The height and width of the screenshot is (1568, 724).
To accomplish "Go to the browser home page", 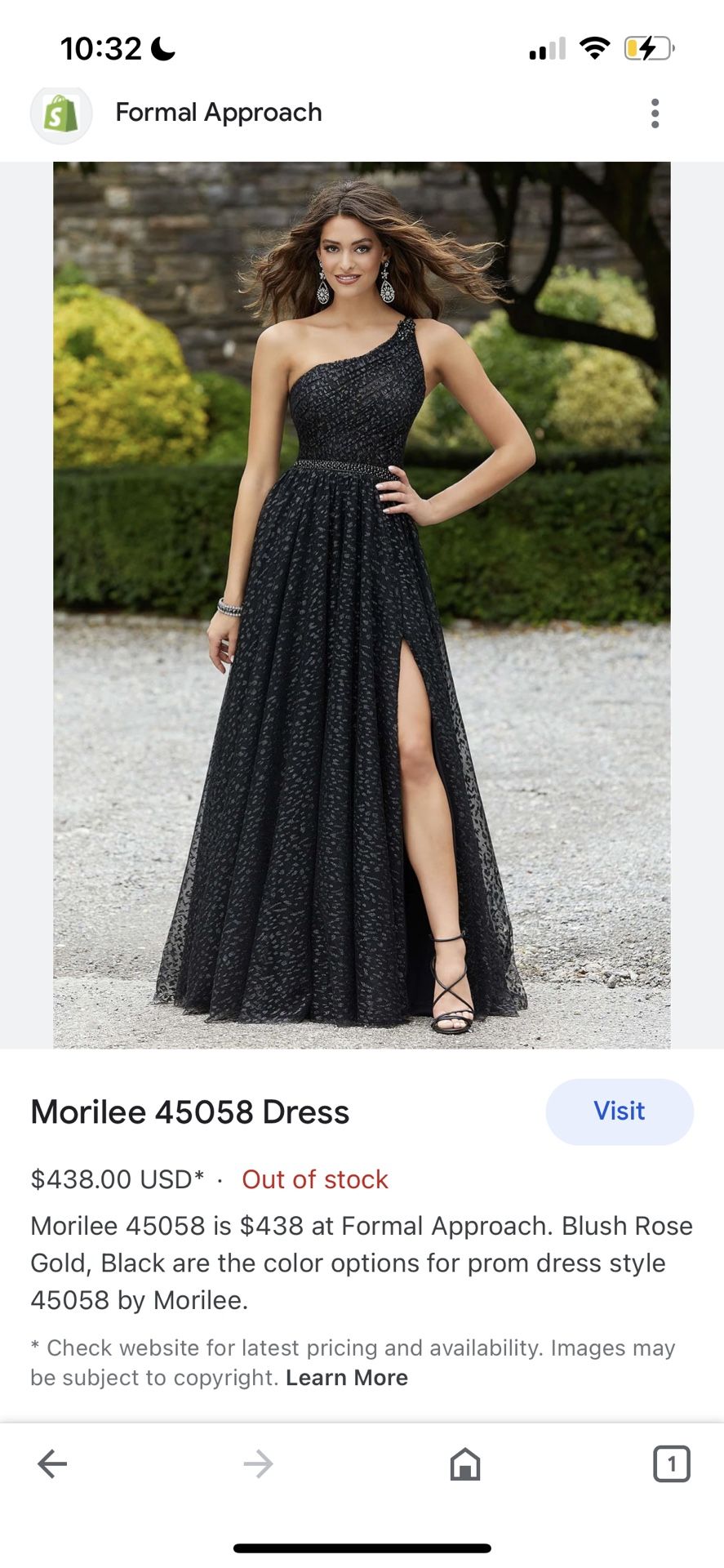I will click(465, 1464).
